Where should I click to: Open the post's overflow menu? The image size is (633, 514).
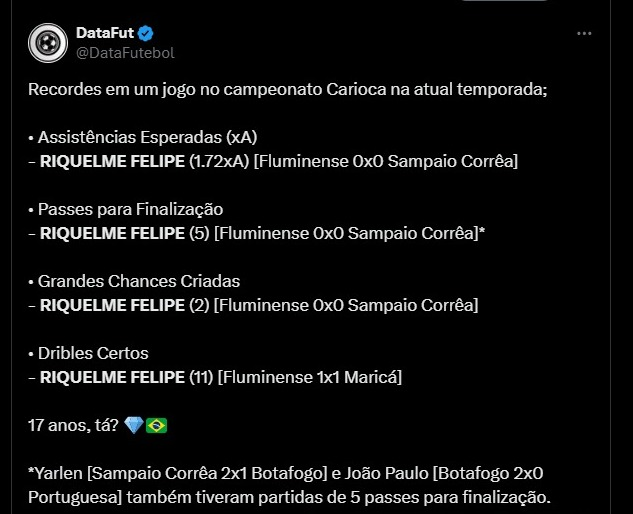585,33
